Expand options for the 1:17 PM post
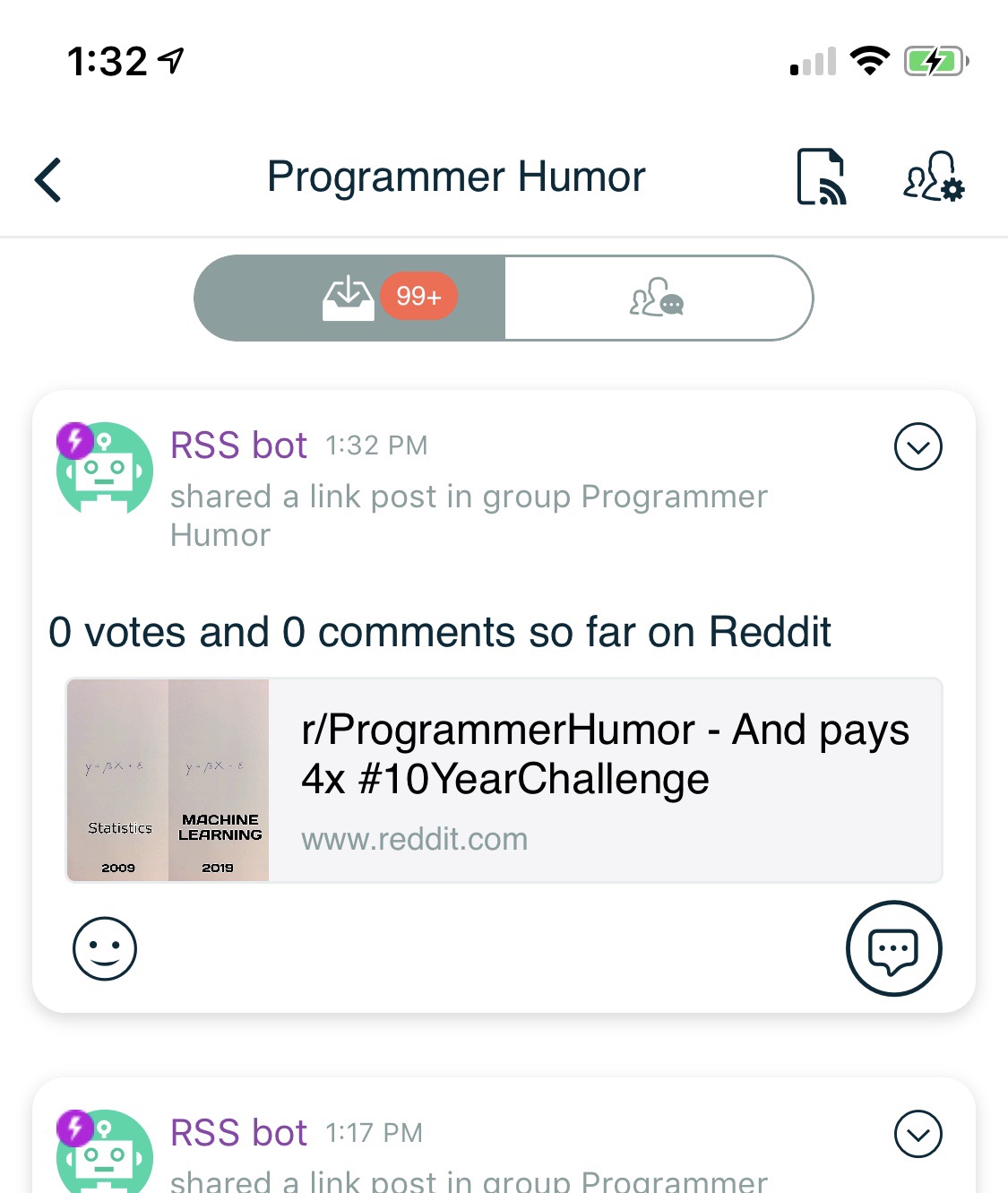1008x1193 pixels. (918, 1135)
